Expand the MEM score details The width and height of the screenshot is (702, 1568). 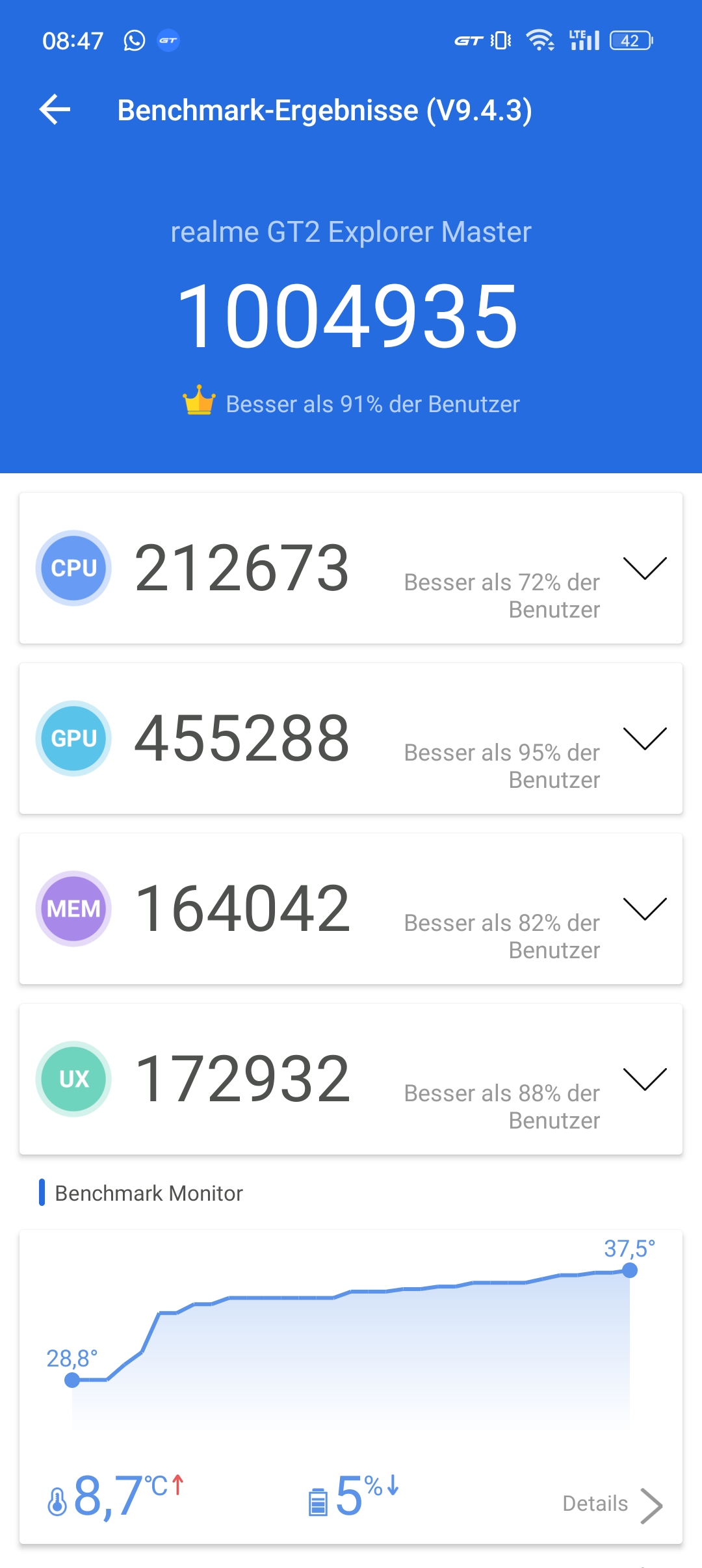(645, 909)
